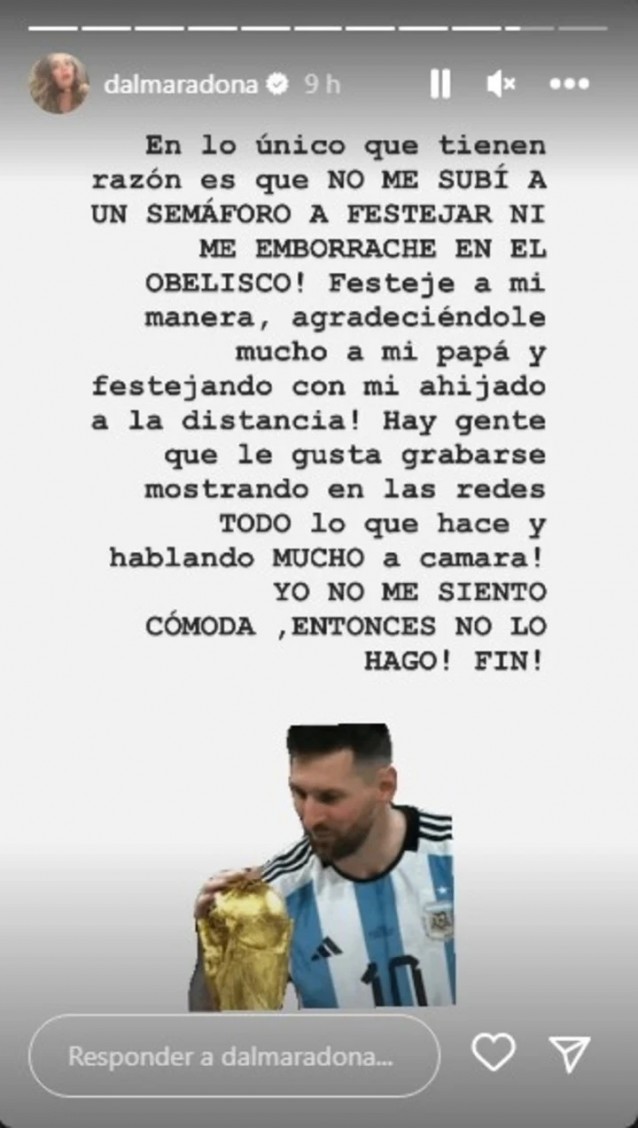Open dalmaradona's profile picture
This screenshot has width=638, height=1128.
[x=58, y=84]
